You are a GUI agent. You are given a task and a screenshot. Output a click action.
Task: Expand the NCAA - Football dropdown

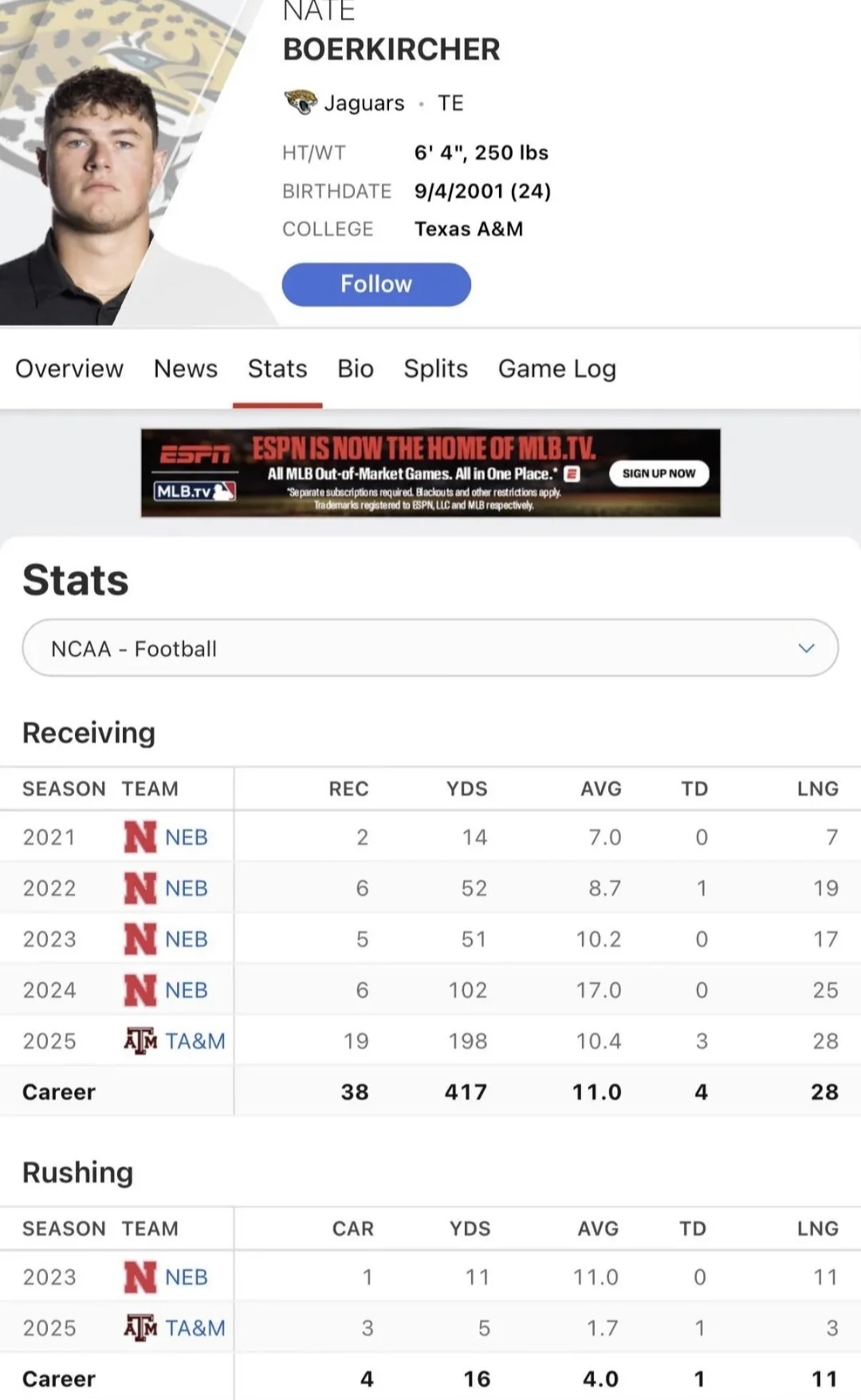(431, 648)
